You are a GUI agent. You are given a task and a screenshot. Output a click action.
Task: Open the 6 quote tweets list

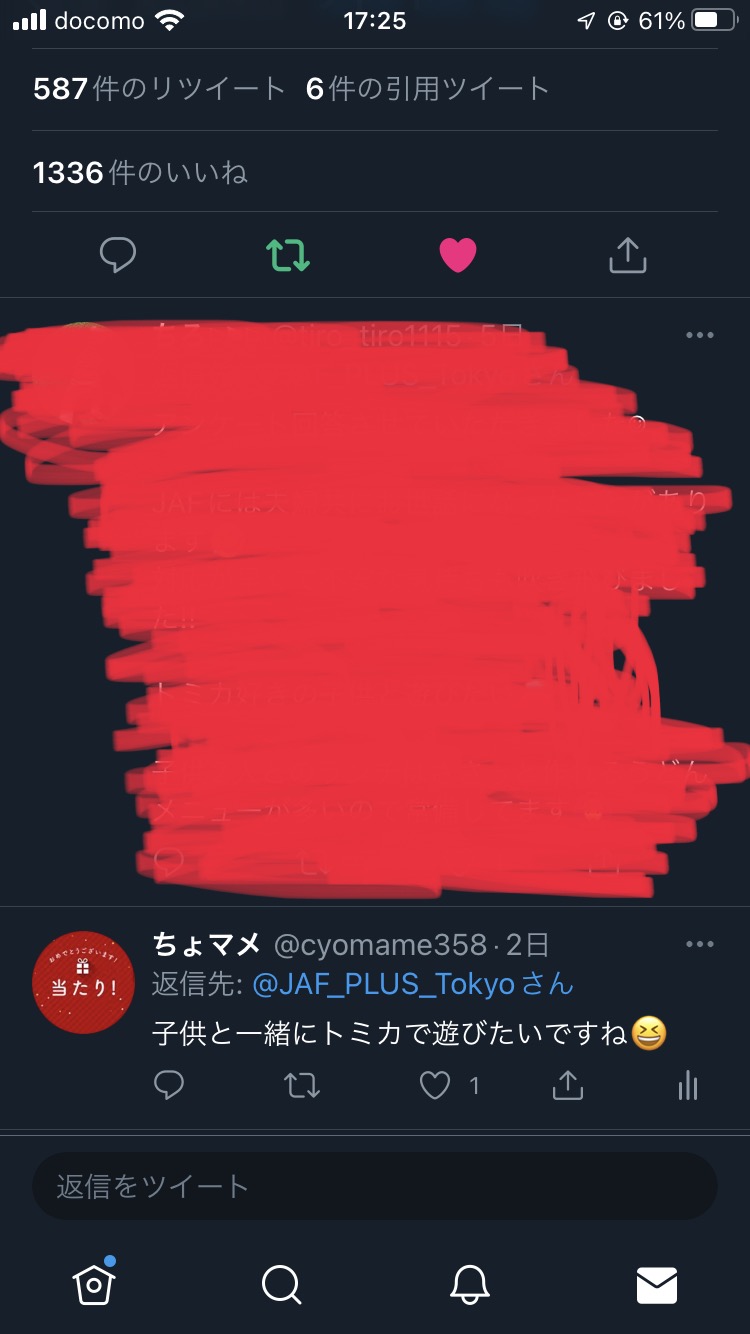tap(428, 89)
